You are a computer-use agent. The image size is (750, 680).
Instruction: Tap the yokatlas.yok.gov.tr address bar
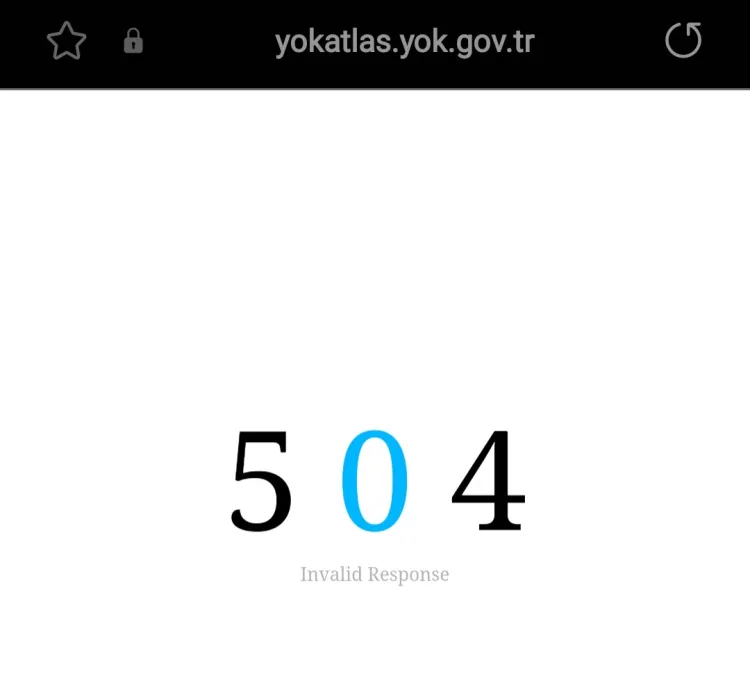tap(404, 42)
